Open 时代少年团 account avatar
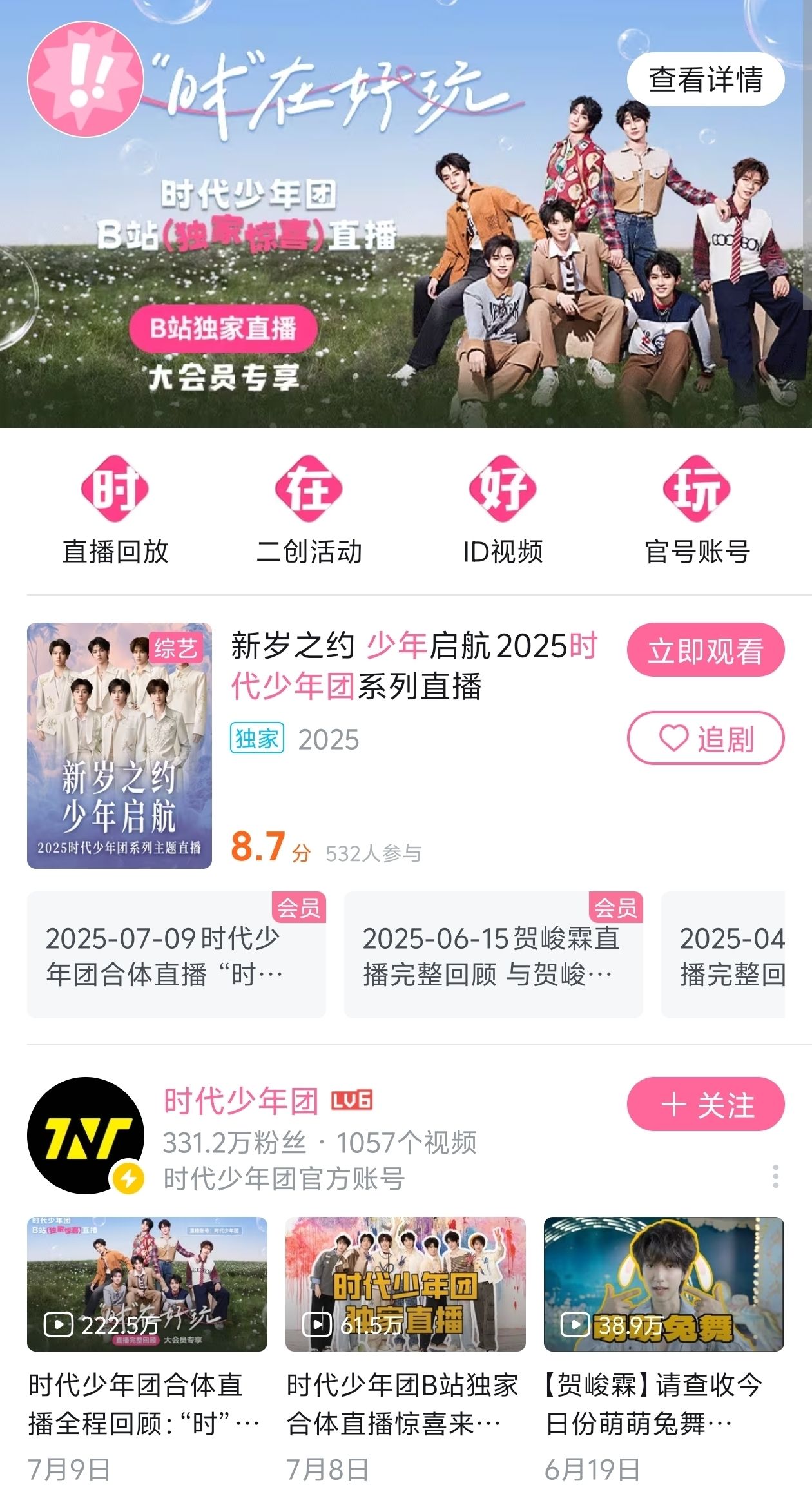812x1494 pixels. tap(85, 1135)
